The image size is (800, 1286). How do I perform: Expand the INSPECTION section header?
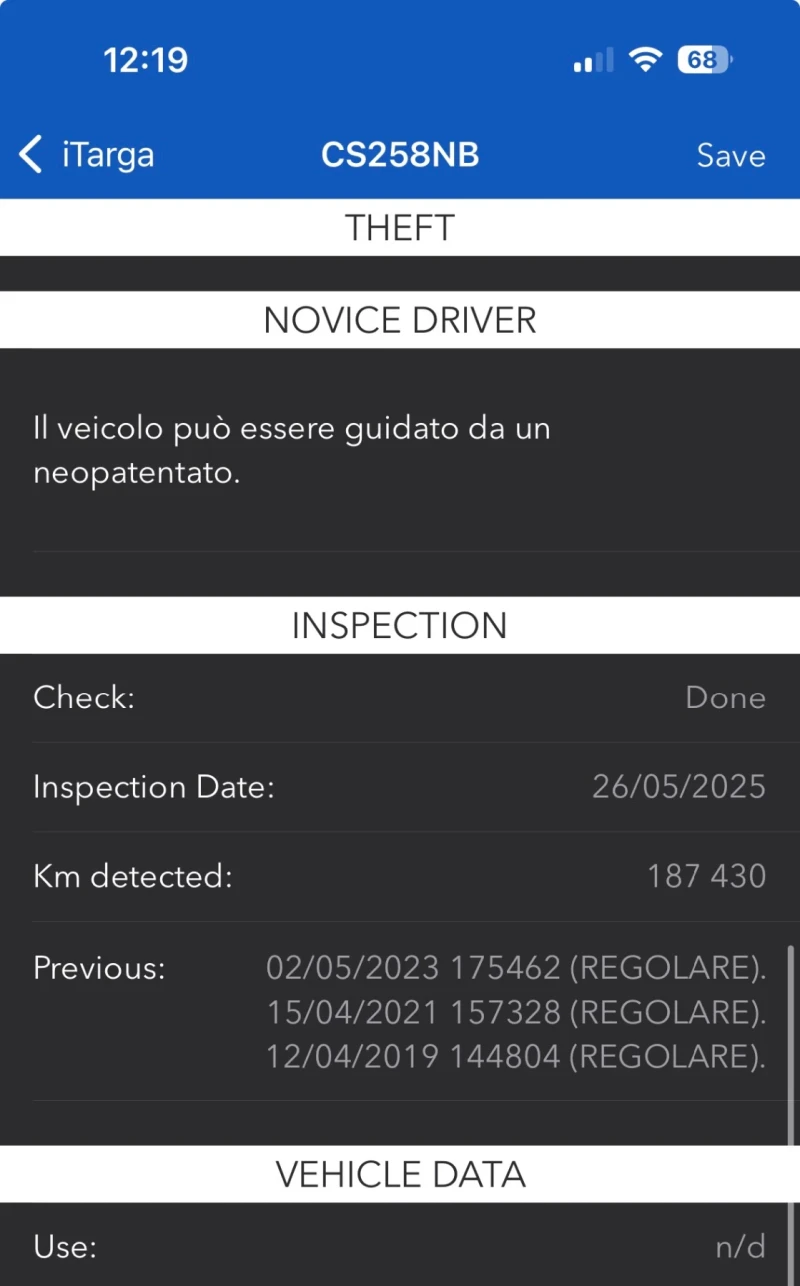coord(400,625)
